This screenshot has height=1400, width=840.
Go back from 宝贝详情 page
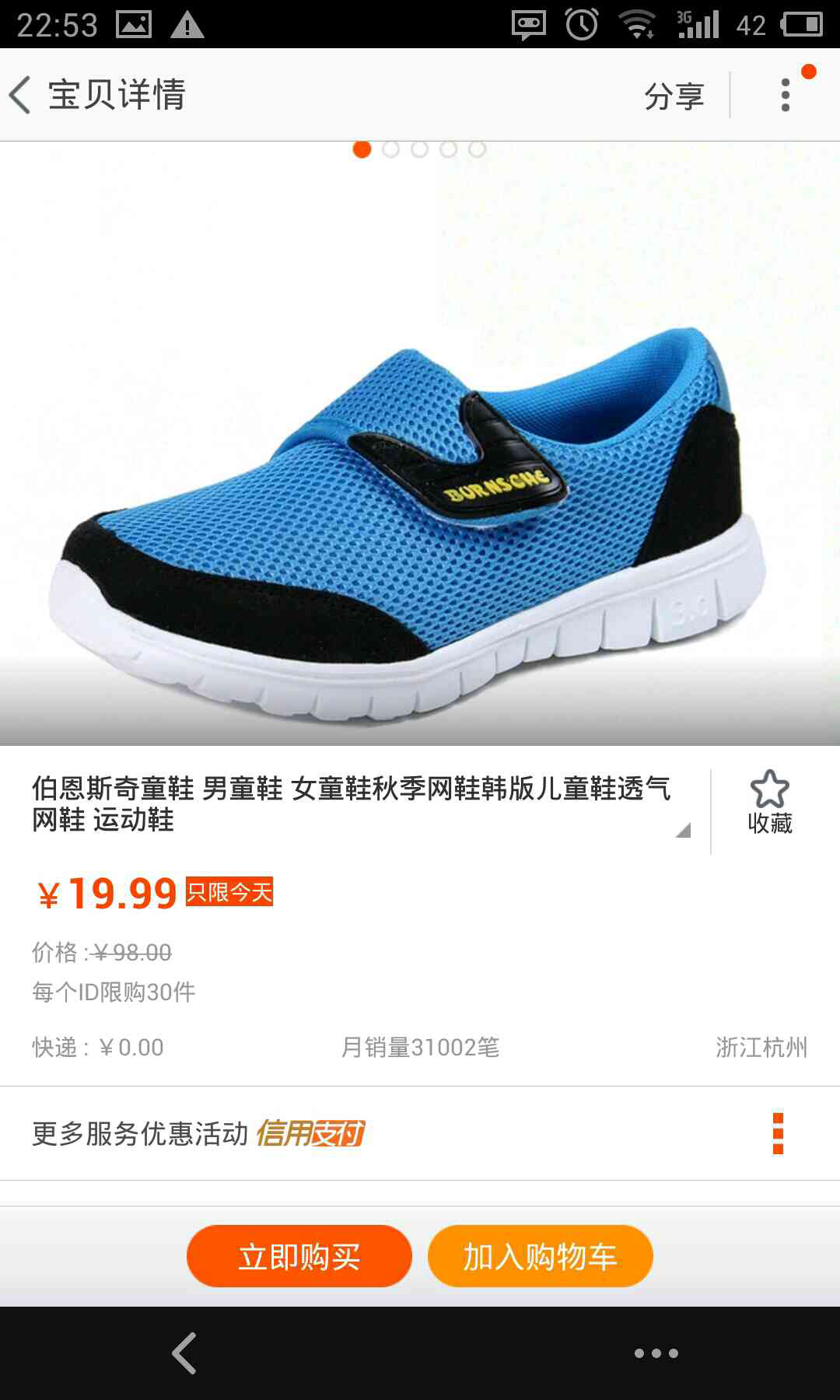pos(20,95)
